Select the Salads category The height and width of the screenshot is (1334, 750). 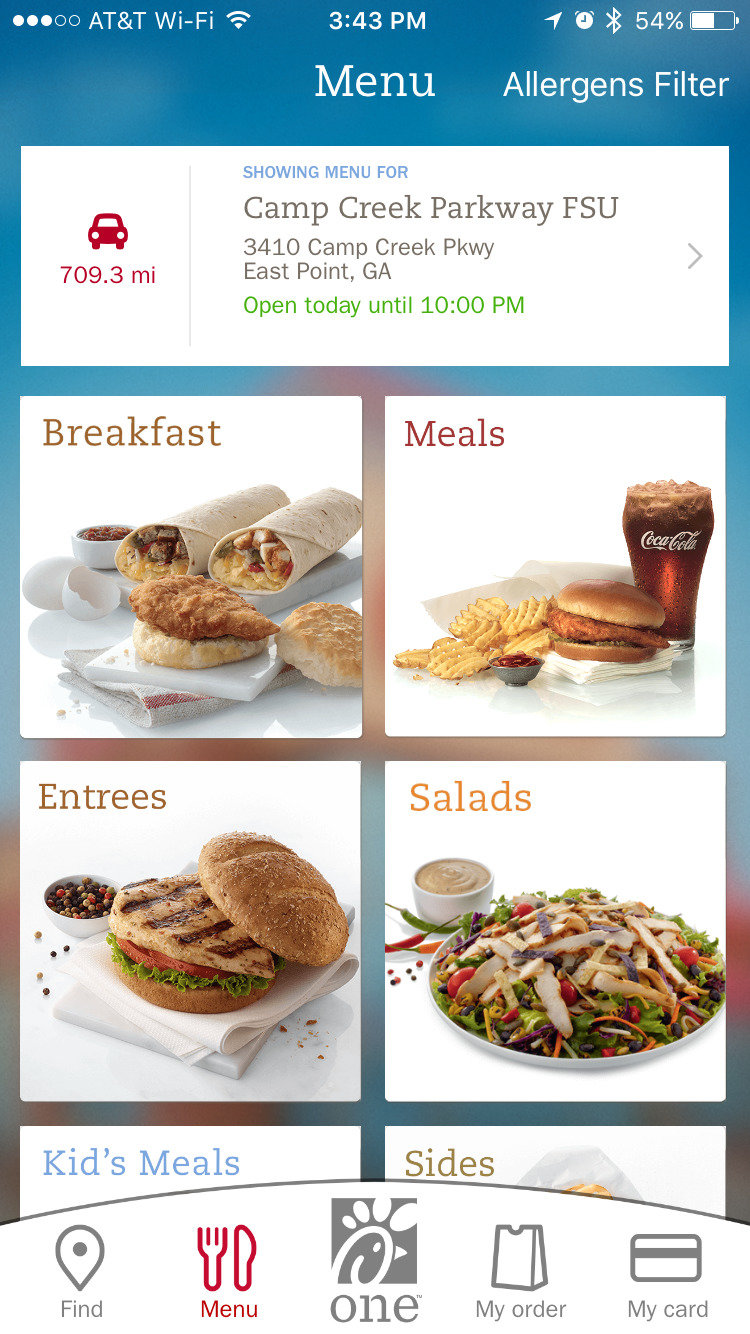pyautogui.click(x=555, y=931)
